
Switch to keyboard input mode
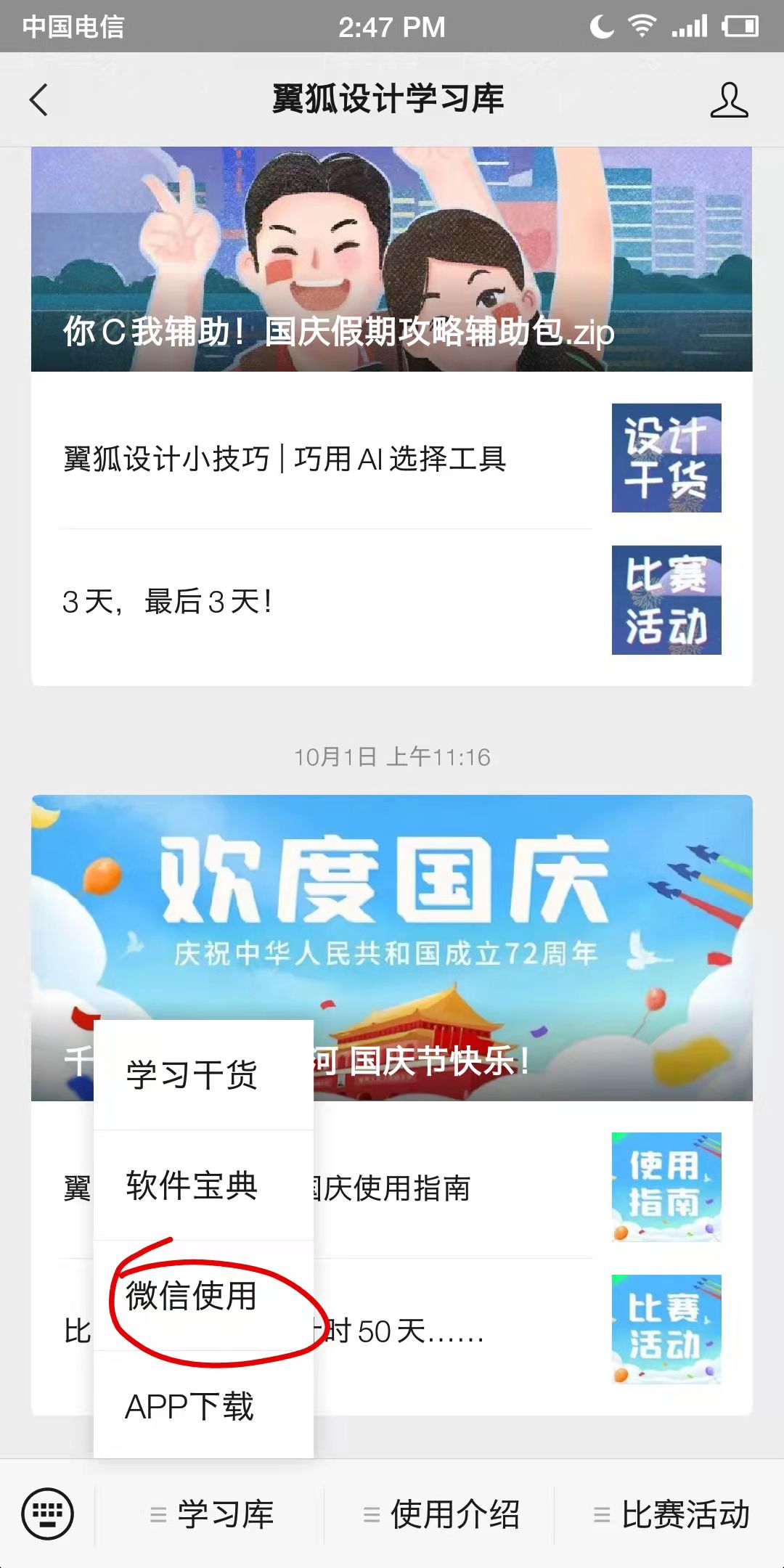coord(48,1514)
